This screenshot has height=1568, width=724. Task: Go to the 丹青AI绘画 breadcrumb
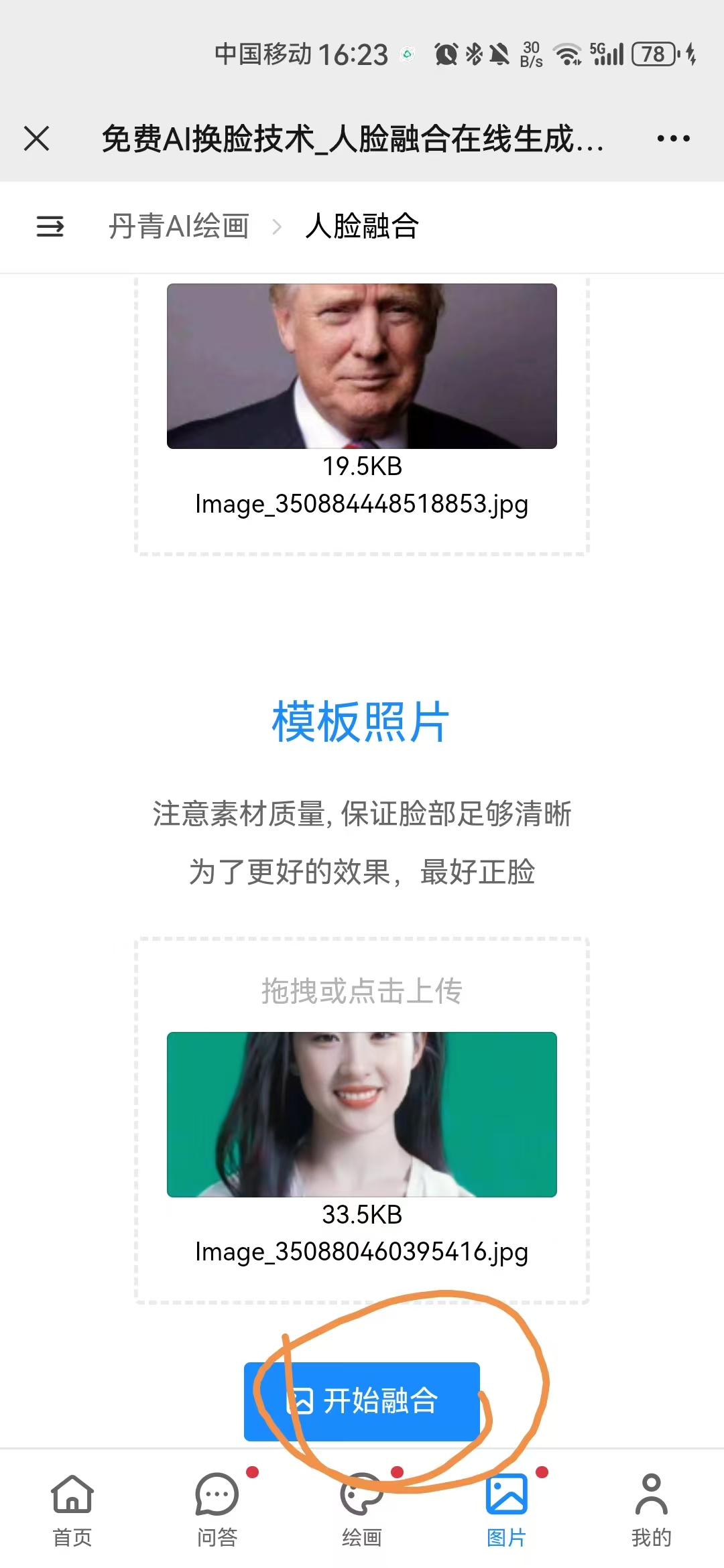pos(179,226)
